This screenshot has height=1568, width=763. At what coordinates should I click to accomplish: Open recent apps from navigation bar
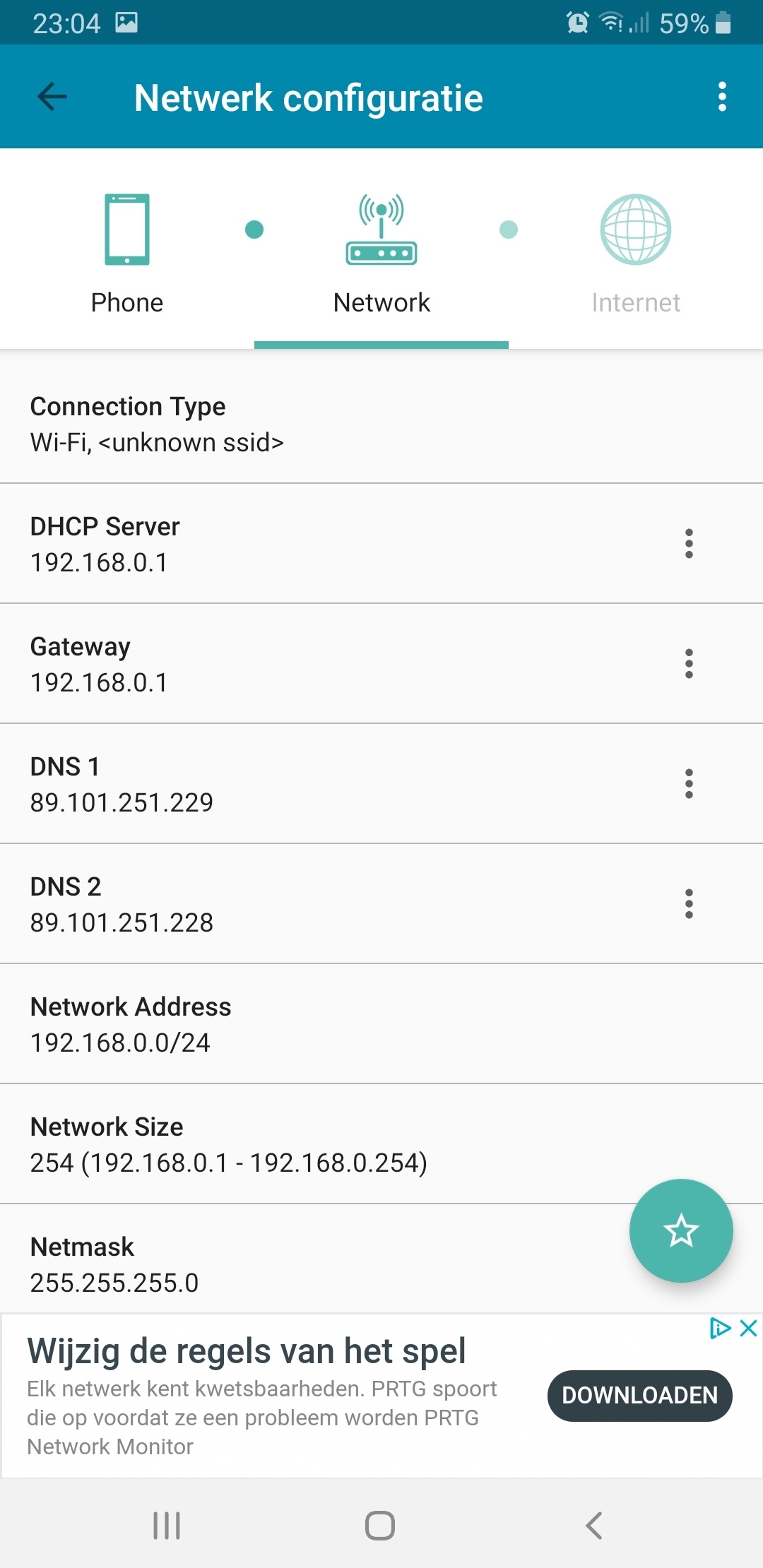[167, 1525]
